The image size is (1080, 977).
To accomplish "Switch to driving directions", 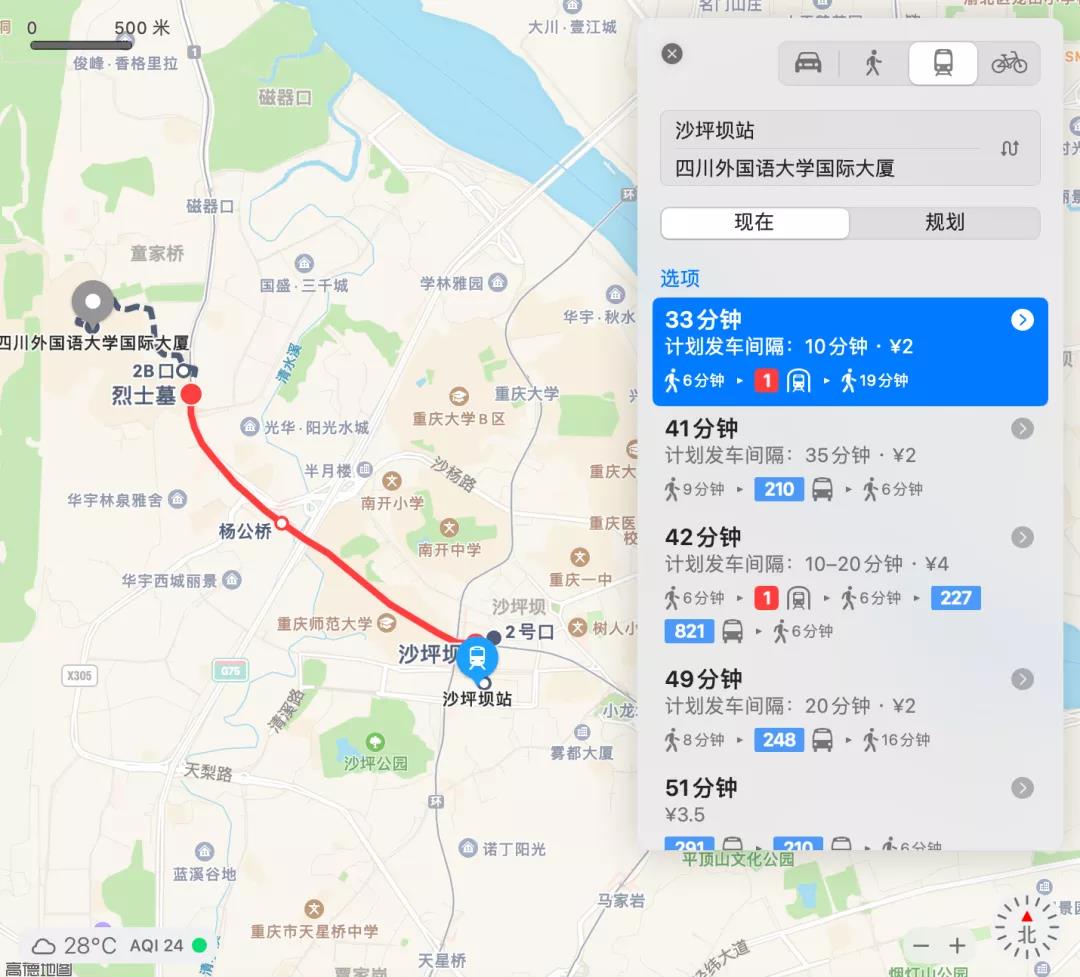I will (808, 63).
